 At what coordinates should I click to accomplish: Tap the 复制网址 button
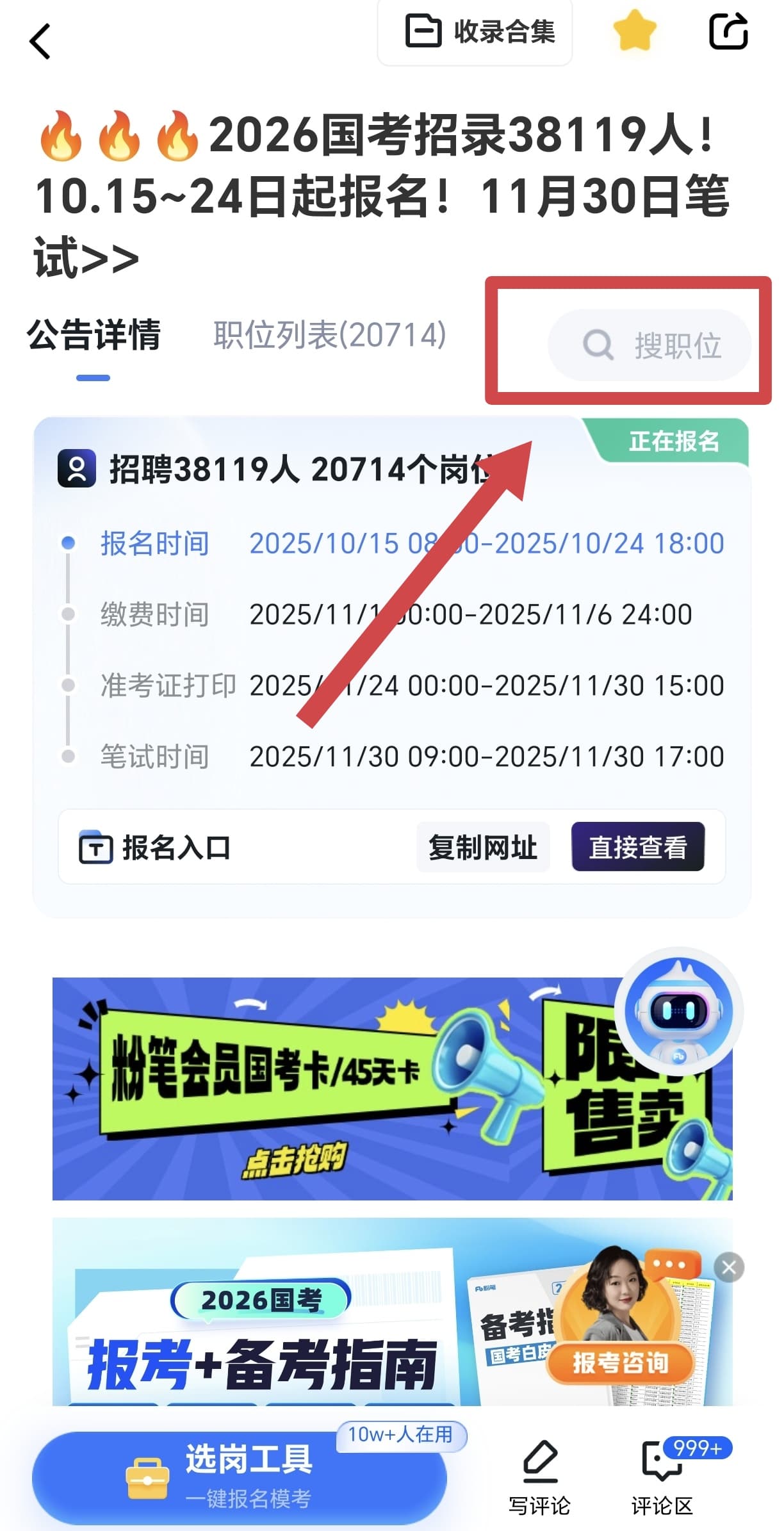pos(483,847)
